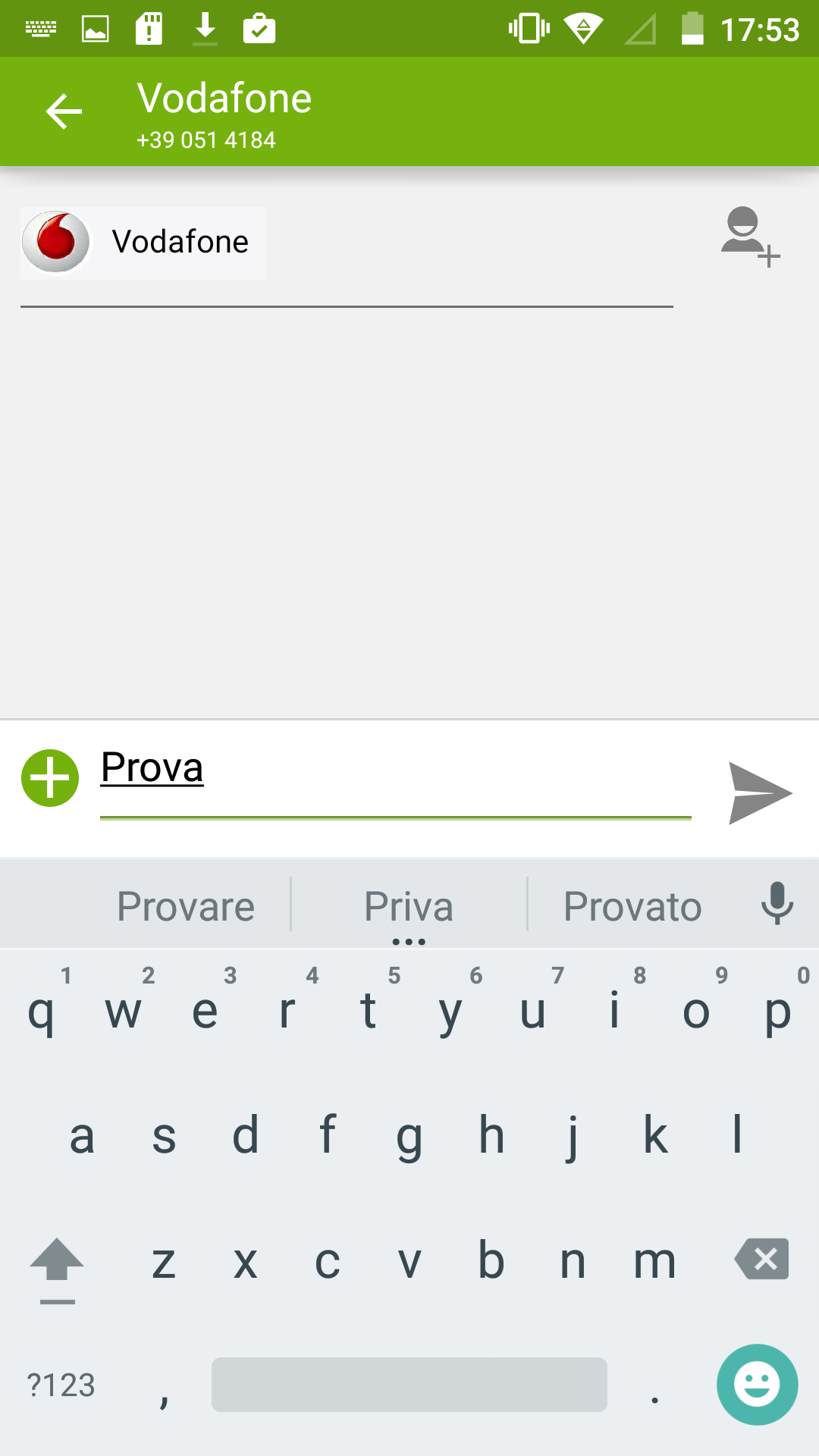Tap the space bar
The width and height of the screenshot is (819, 1456).
click(x=409, y=1385)
